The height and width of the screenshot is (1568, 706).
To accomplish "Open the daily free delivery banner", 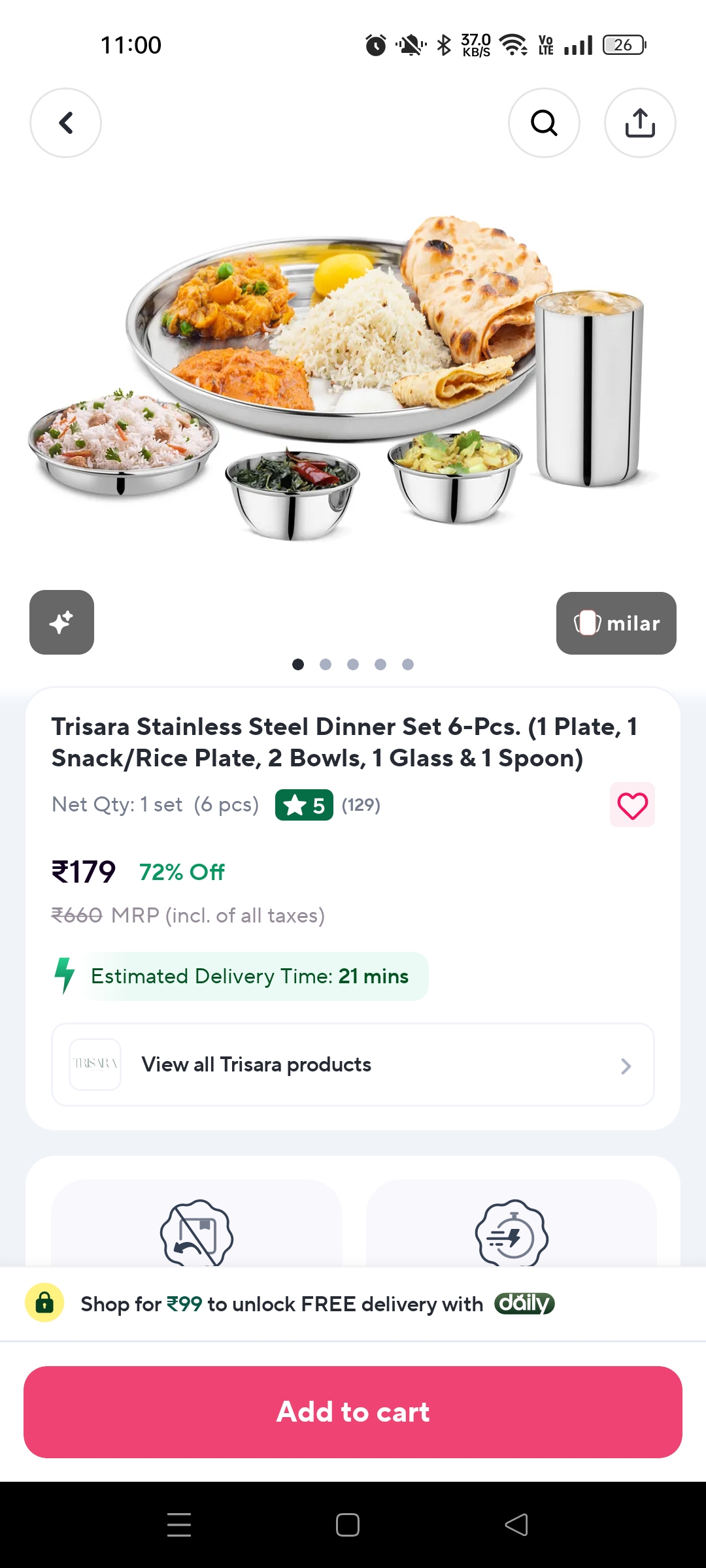I will point(353,1304).
